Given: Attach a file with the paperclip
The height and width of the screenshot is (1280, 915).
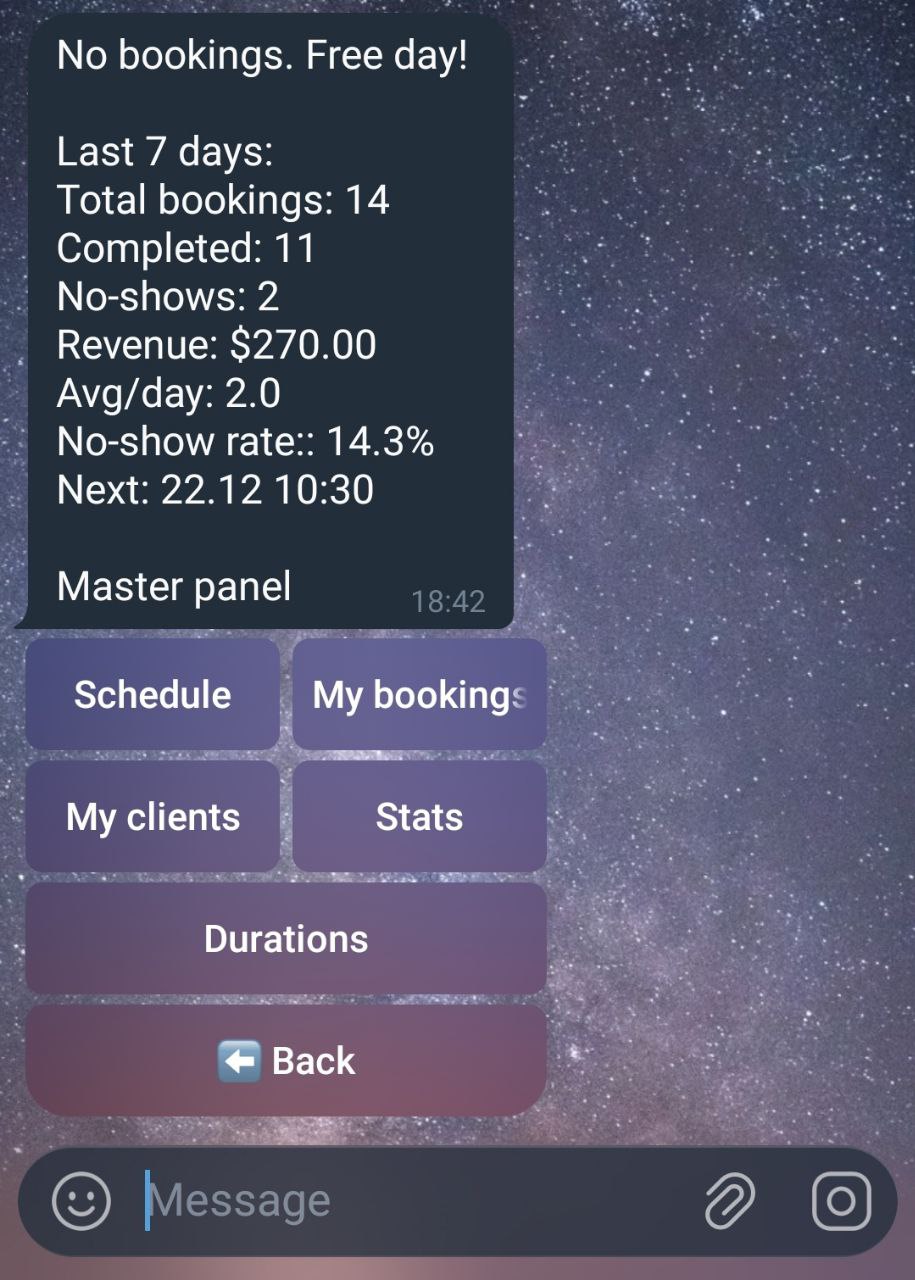Looking at the screenshot, I should click(729, 1200).
